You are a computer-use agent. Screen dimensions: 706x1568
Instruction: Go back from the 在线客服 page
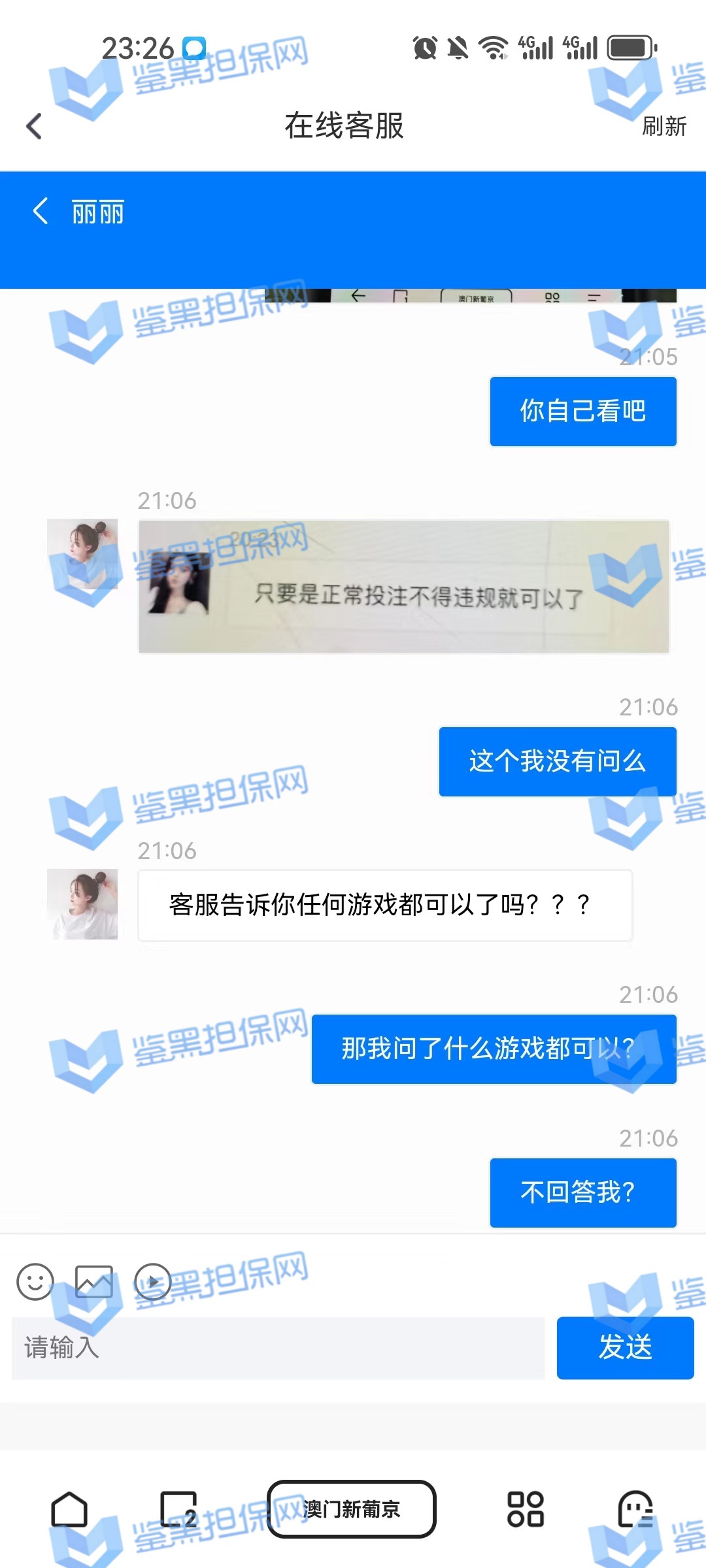tap(34, 126)
